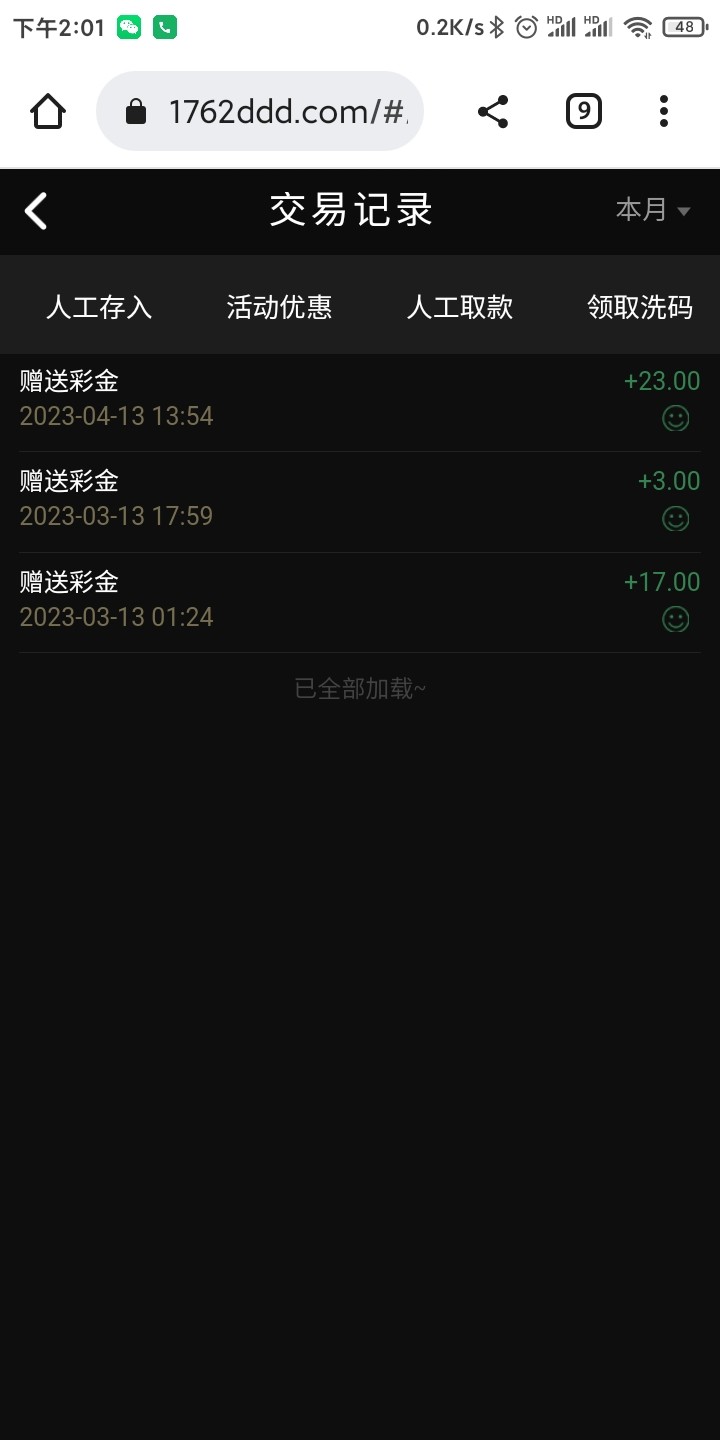Switch to the 人工存入 tab
Screen dimensions: 720x1440
tap(98, 308)
